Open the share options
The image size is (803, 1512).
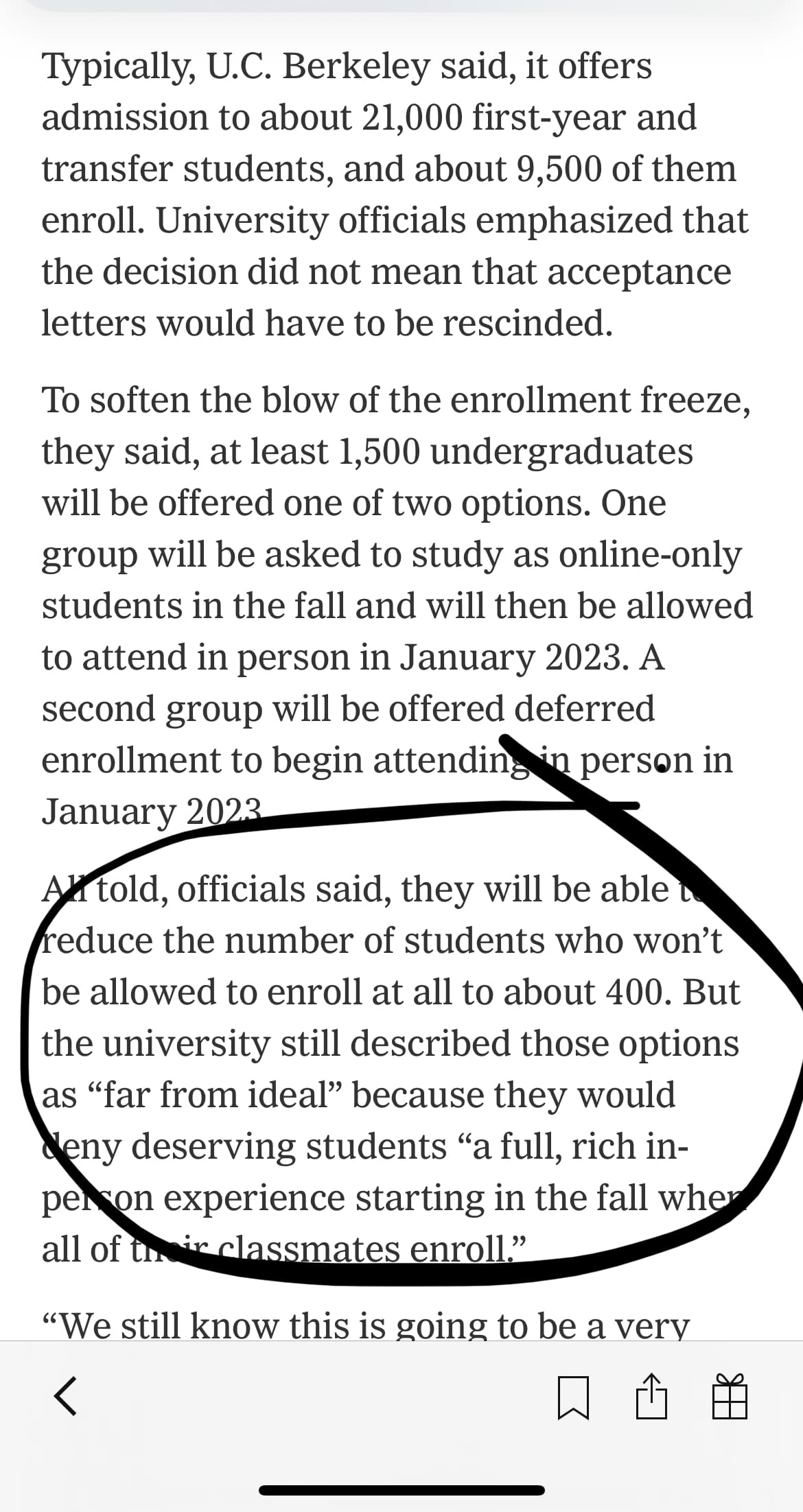(651, 1396)
